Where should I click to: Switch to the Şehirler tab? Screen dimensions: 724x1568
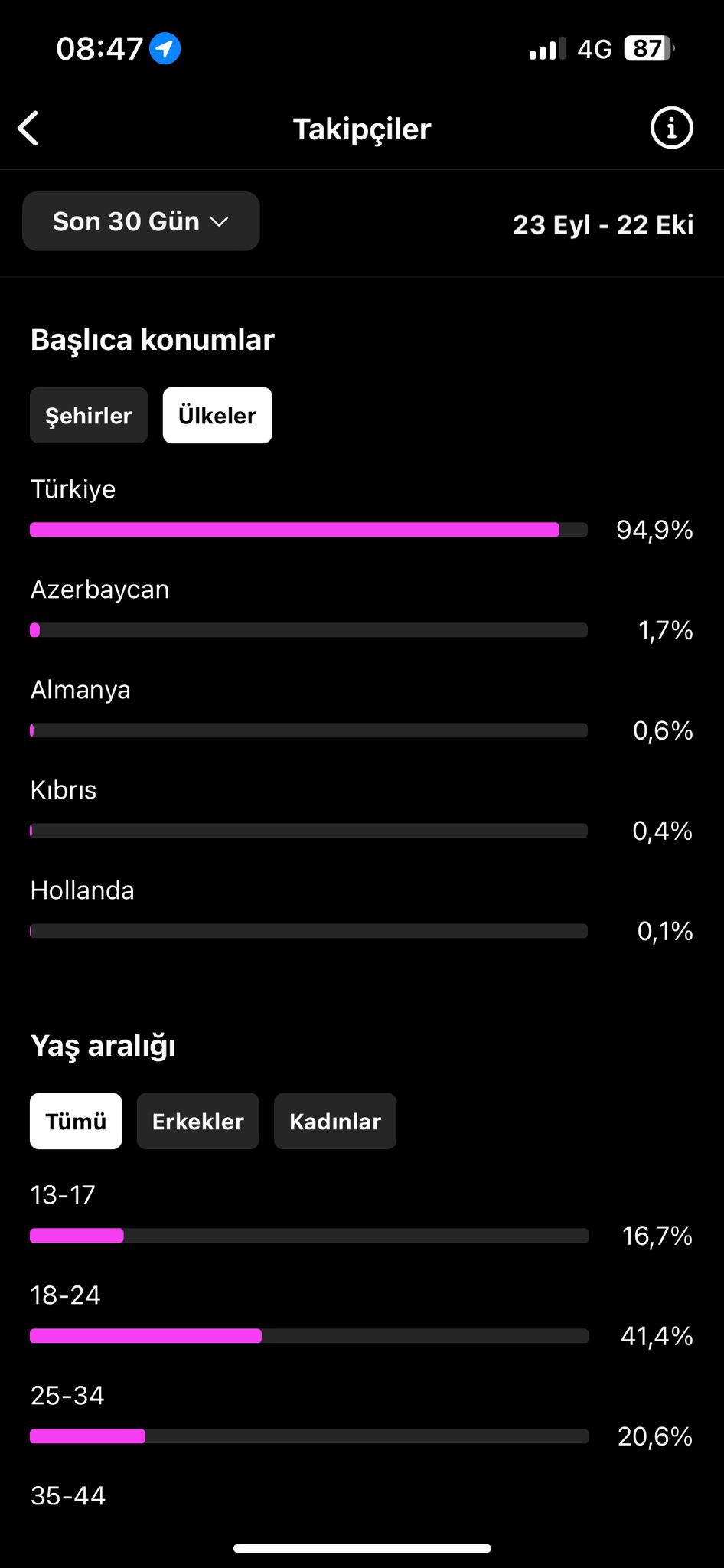tap(89, 415)
